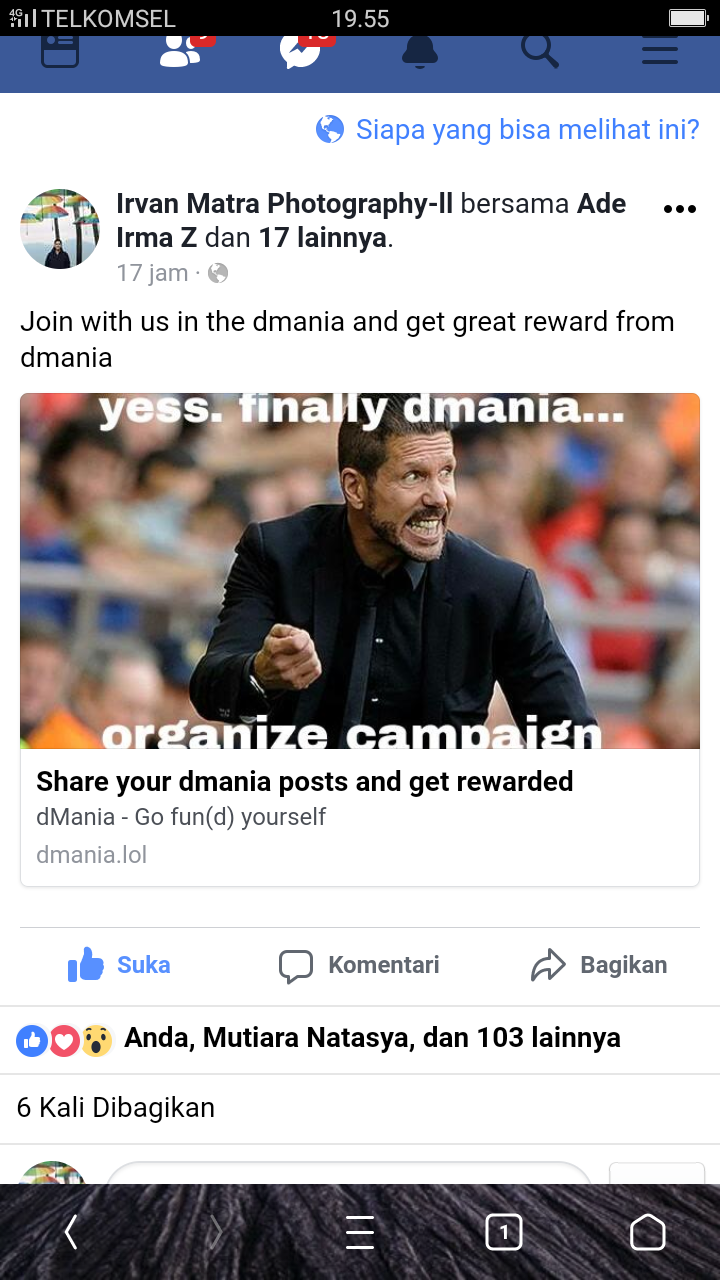Share the post with Bagikan
720x1280 pixels.
point(598,965)
